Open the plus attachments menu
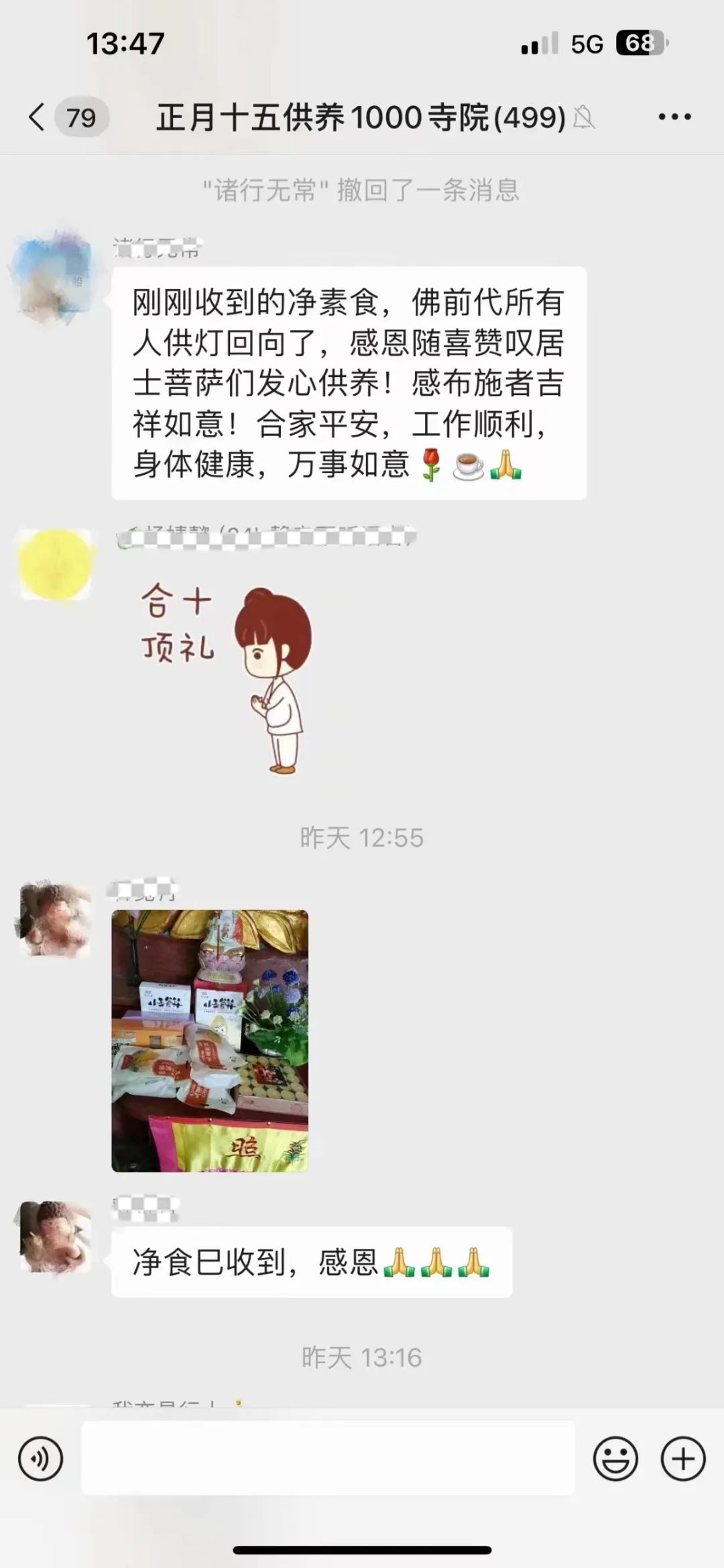This screenshot has width=724, height=1568. point(683,1458)
